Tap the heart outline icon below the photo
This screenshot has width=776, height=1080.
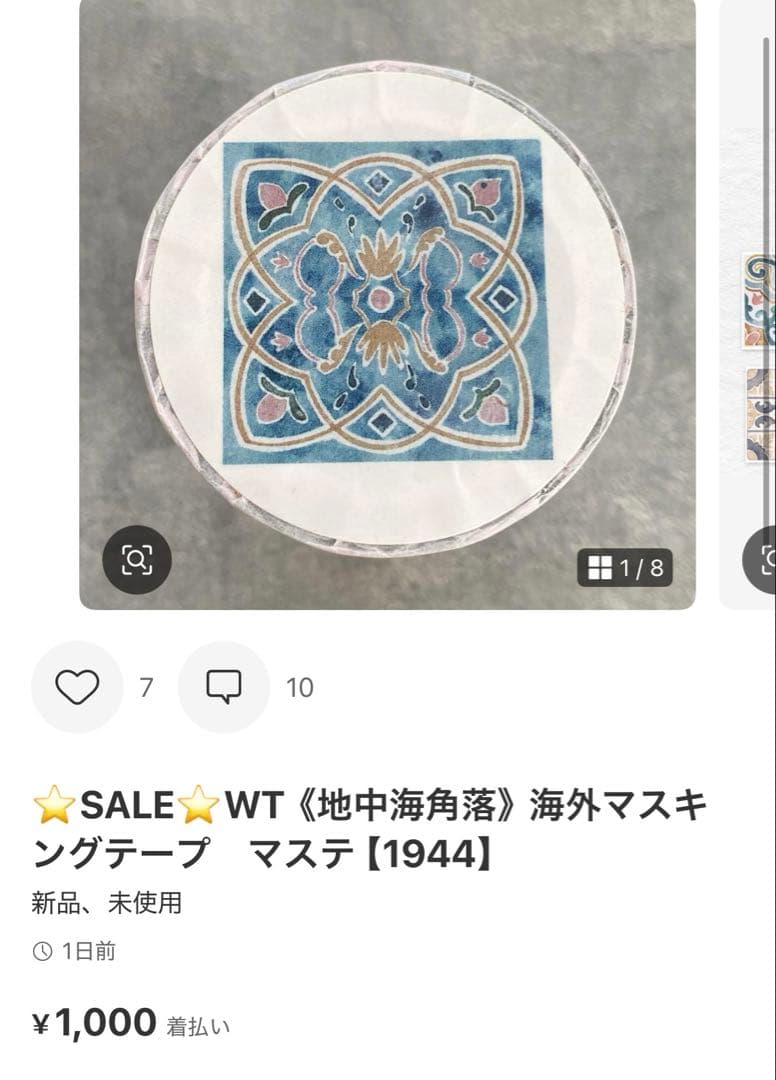[x=77, y=687]
